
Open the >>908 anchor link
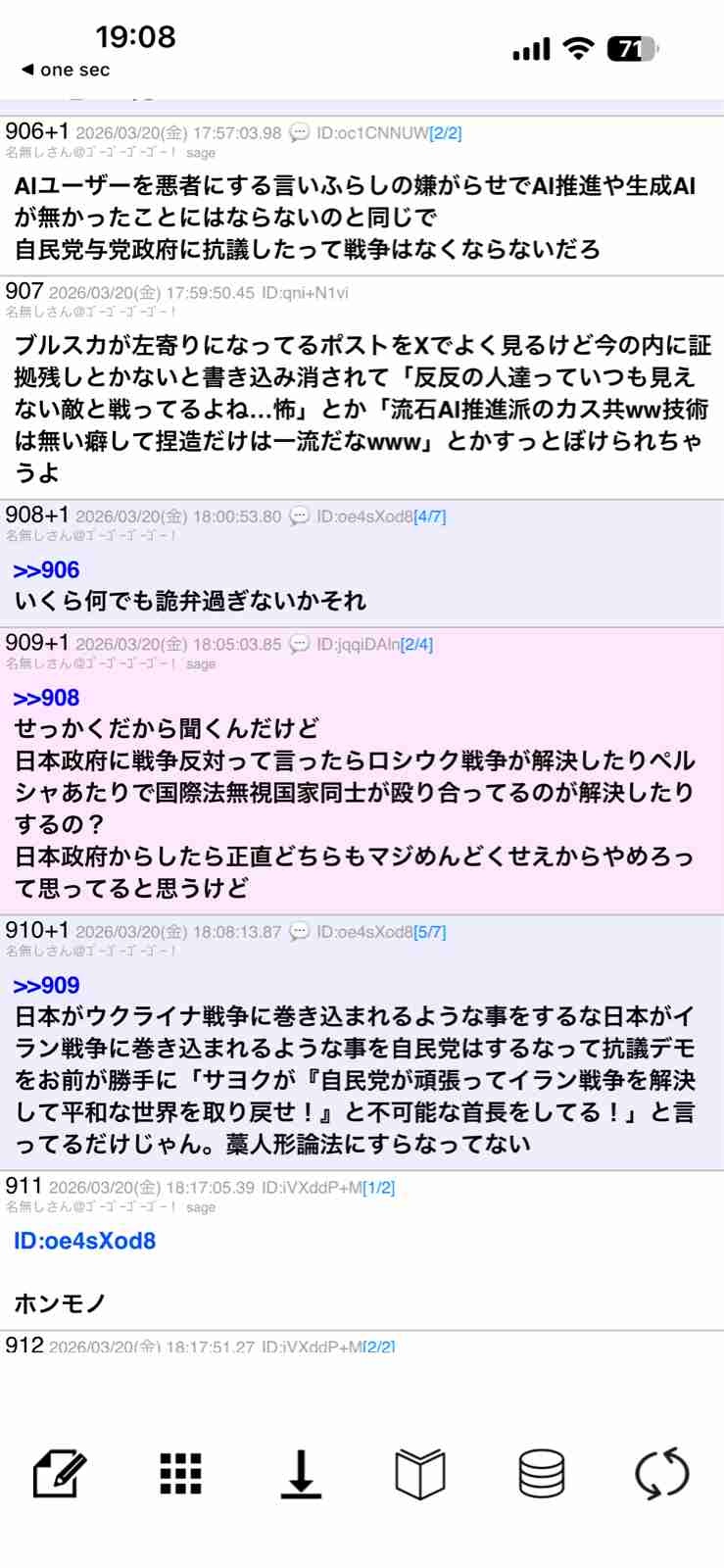(45, 698)
